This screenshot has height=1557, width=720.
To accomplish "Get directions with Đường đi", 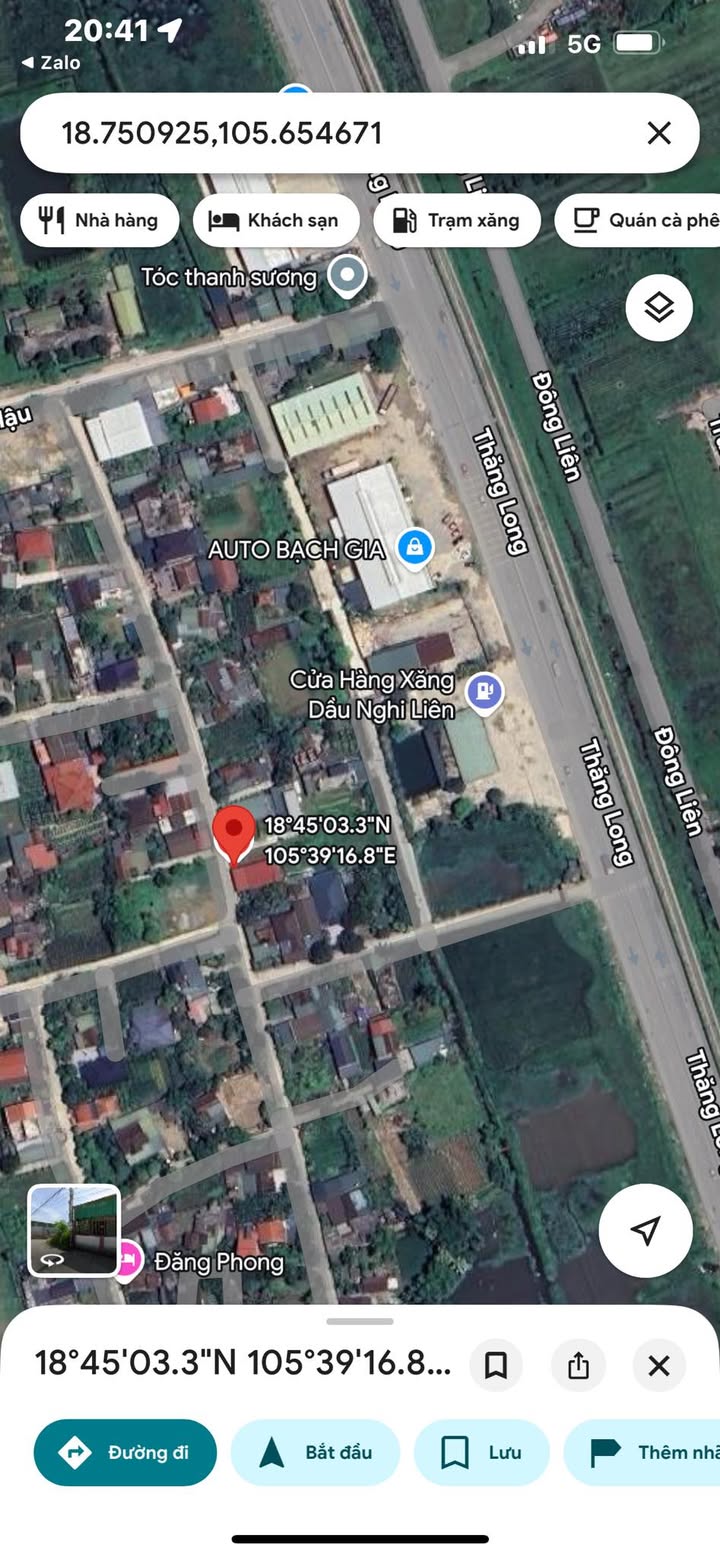I will 125,1452.
